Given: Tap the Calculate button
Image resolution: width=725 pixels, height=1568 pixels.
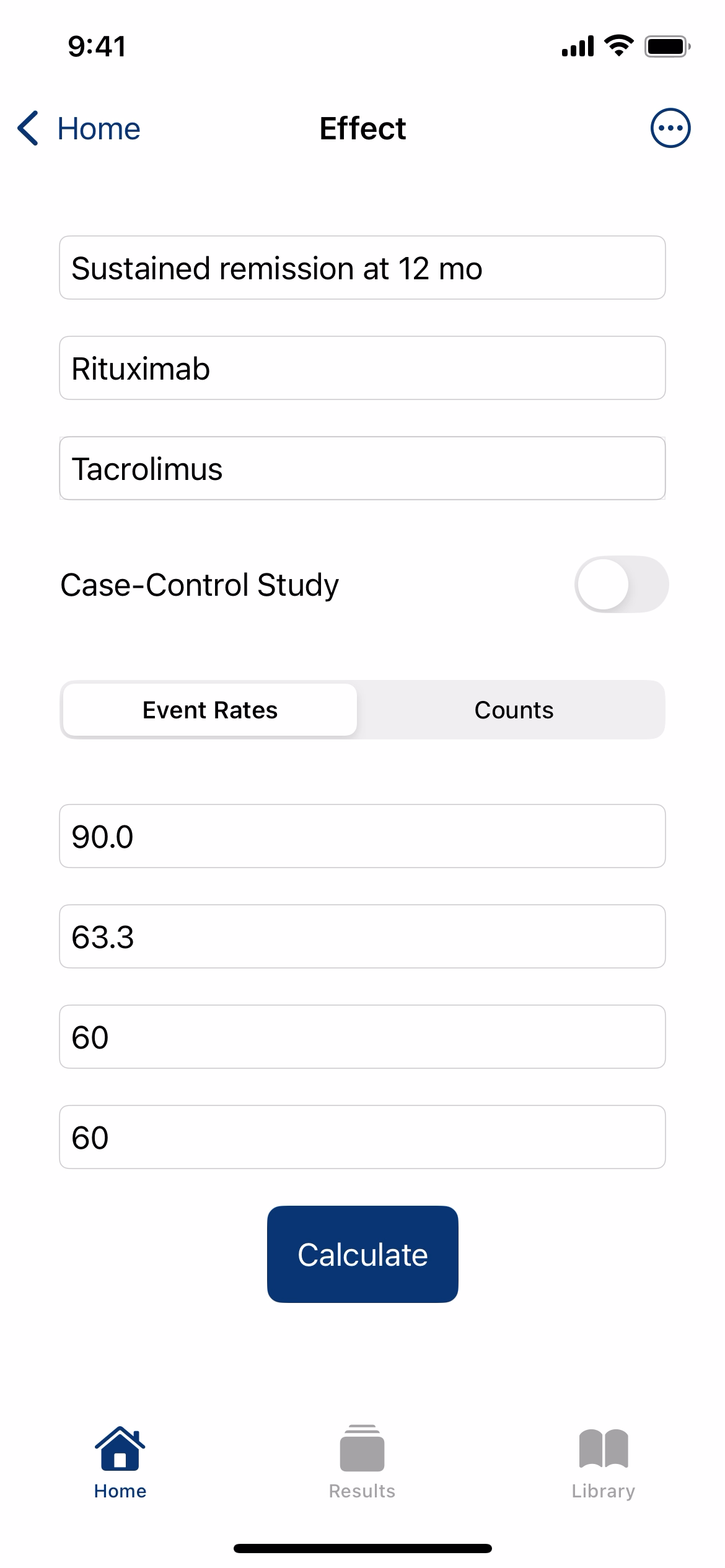Looking at the screenshot, I should [362, 1254].
